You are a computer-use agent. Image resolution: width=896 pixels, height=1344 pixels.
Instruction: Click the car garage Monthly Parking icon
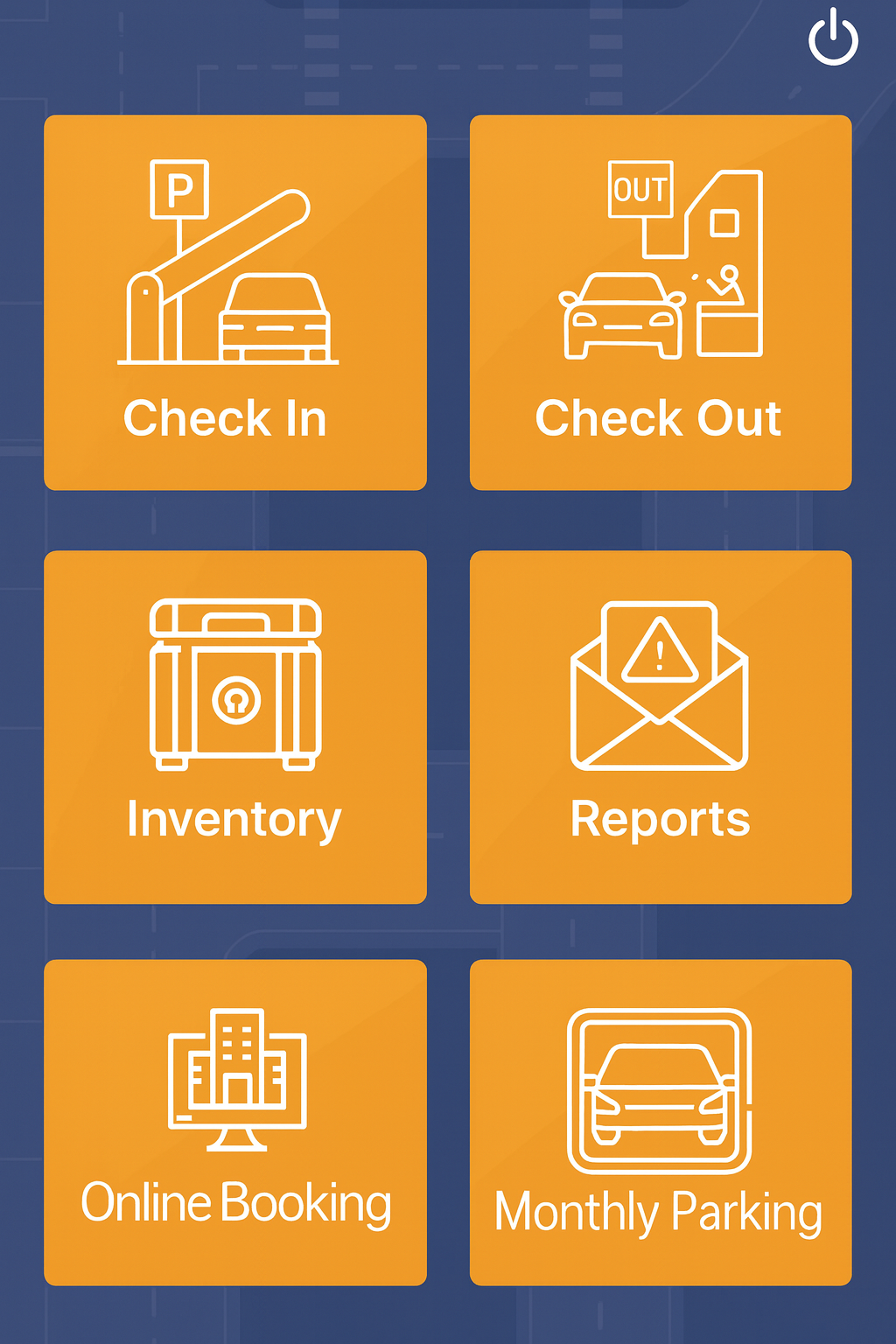[661, 1089]
